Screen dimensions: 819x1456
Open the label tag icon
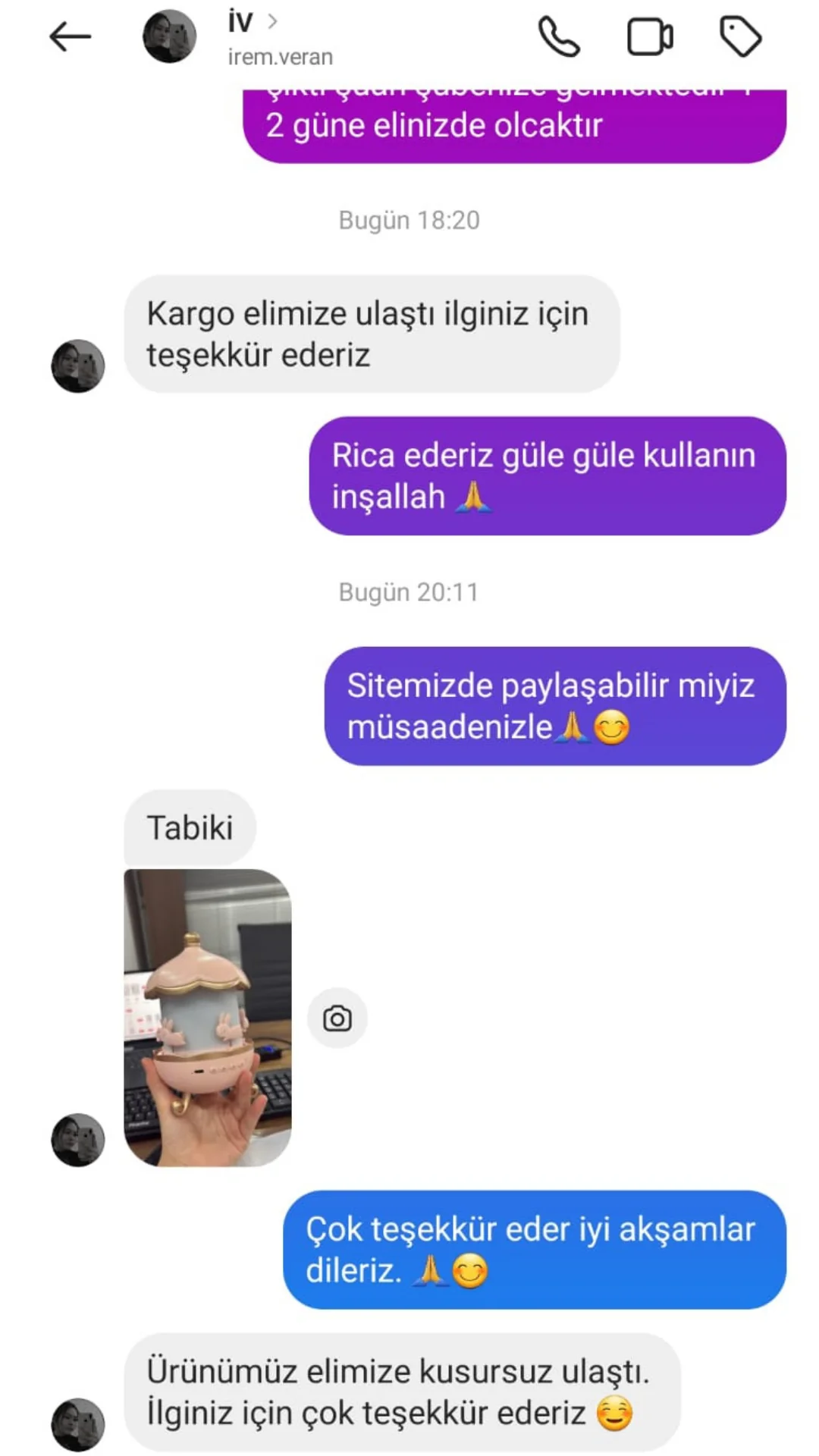tap(740, 37)
